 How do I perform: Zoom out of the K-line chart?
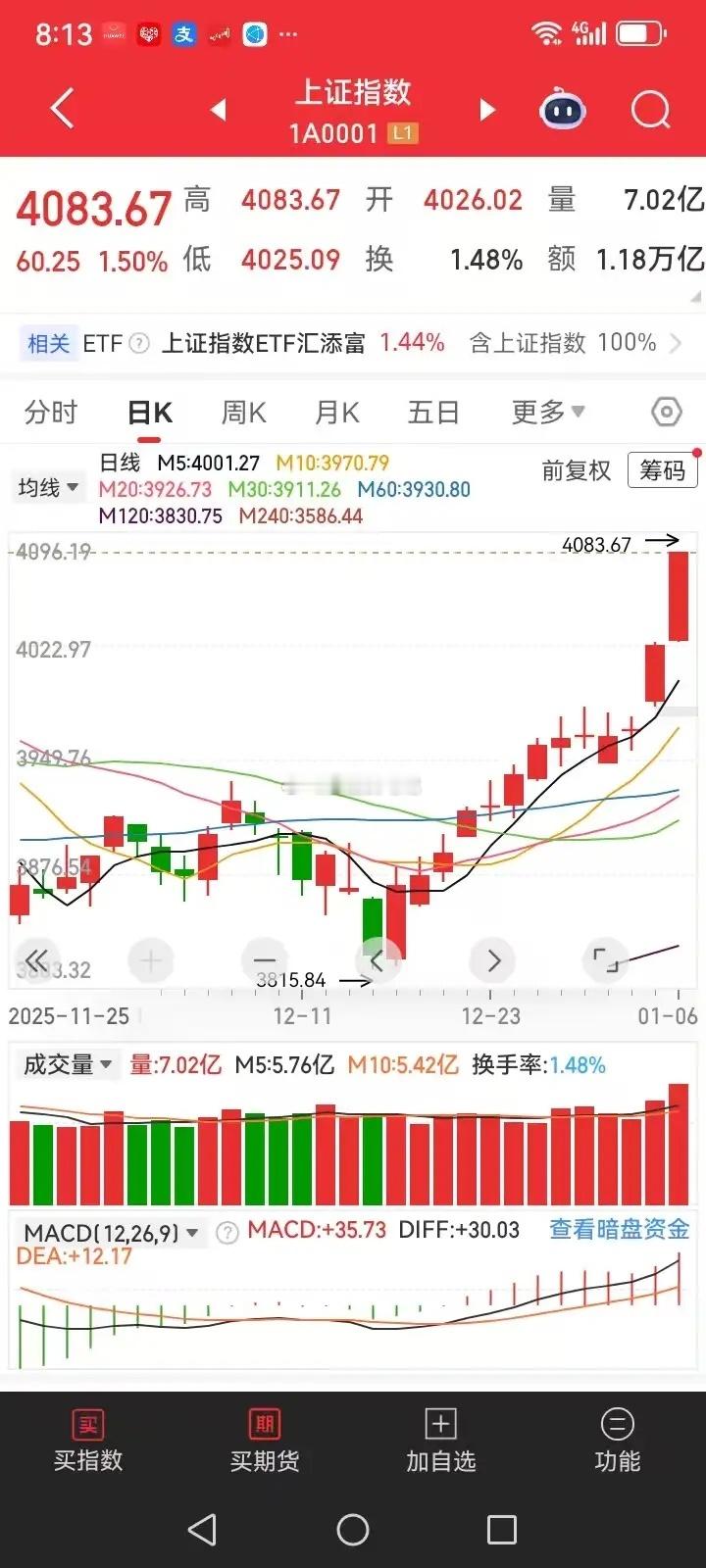coord(264,960)
